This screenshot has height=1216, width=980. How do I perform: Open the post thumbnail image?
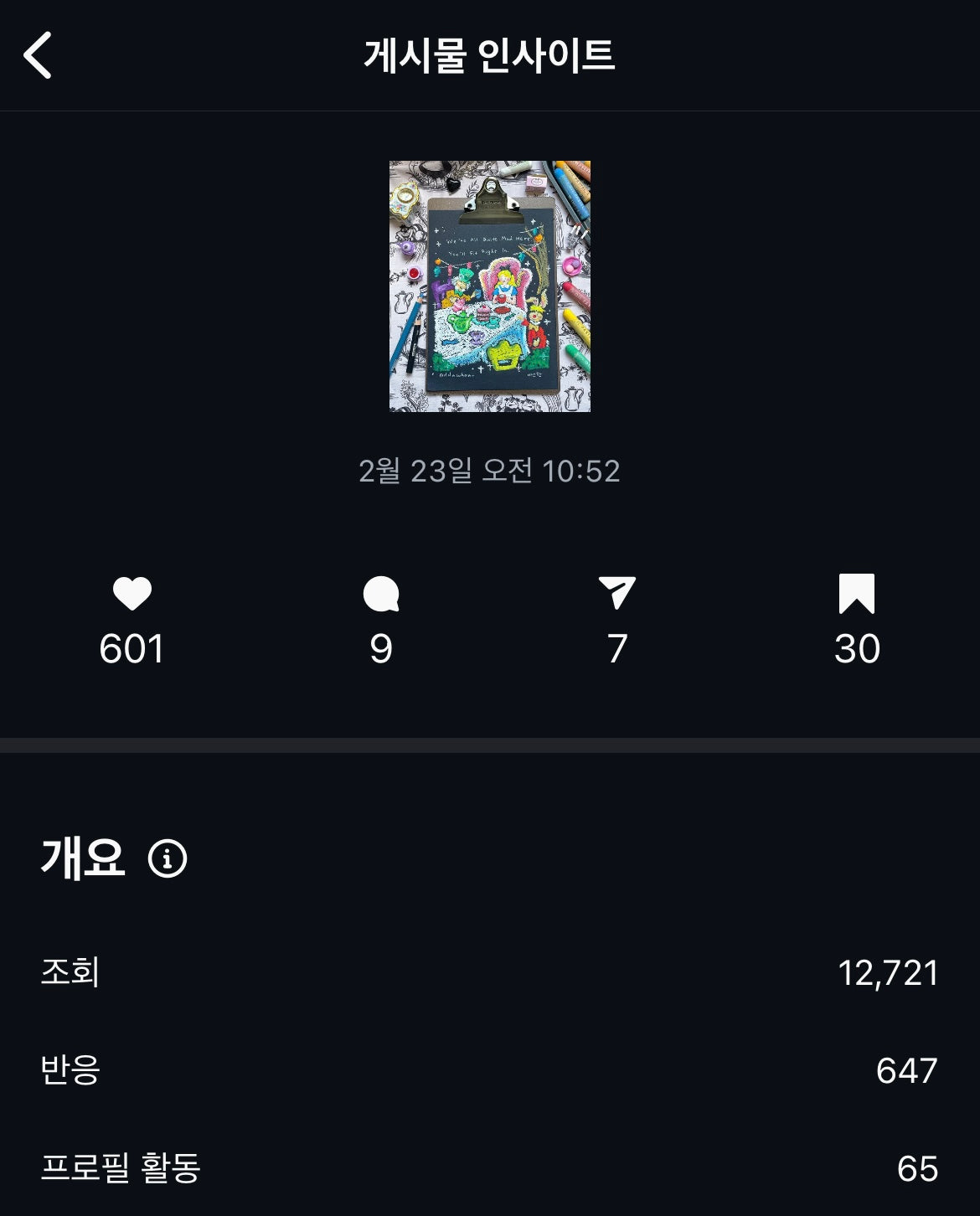489,286
